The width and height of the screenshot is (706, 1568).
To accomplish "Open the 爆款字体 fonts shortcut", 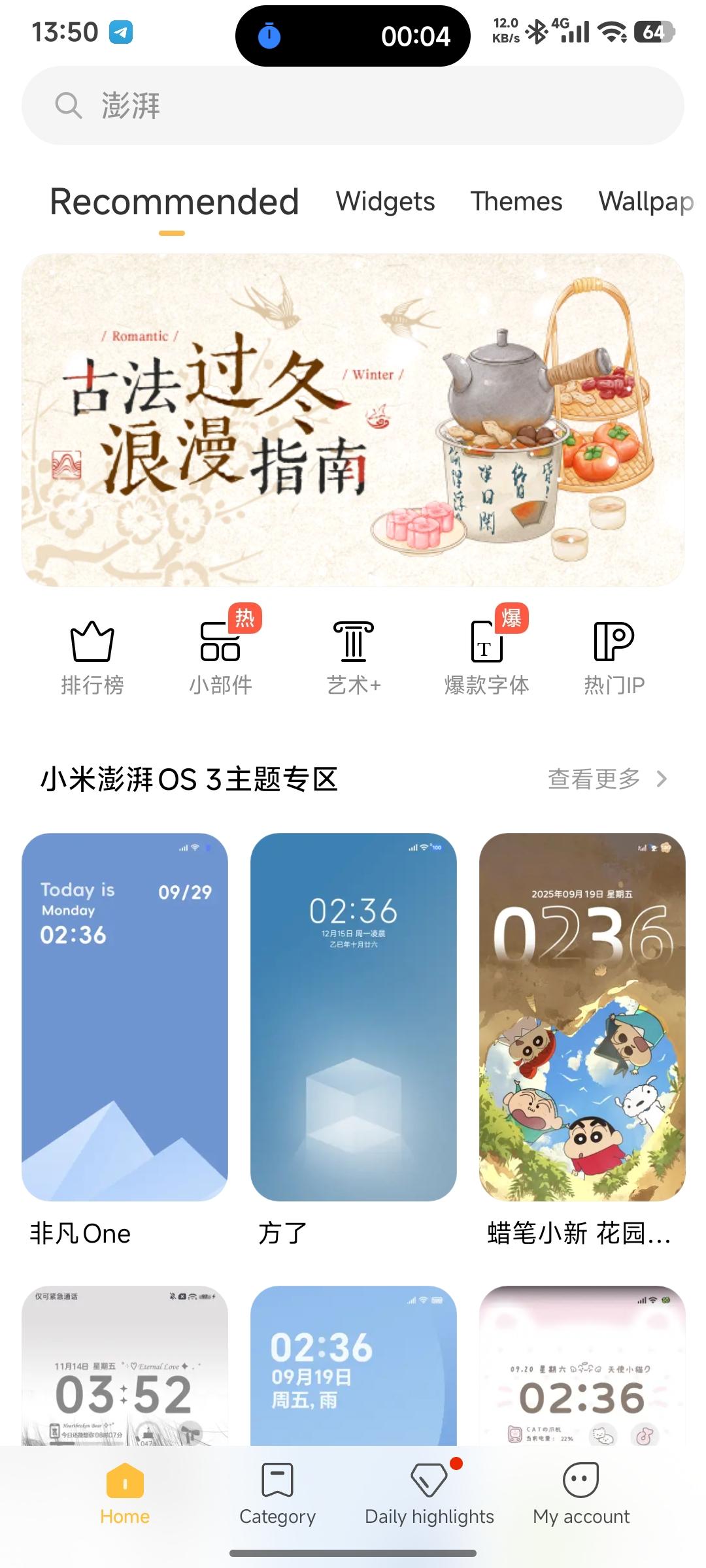I will [486, 657].
